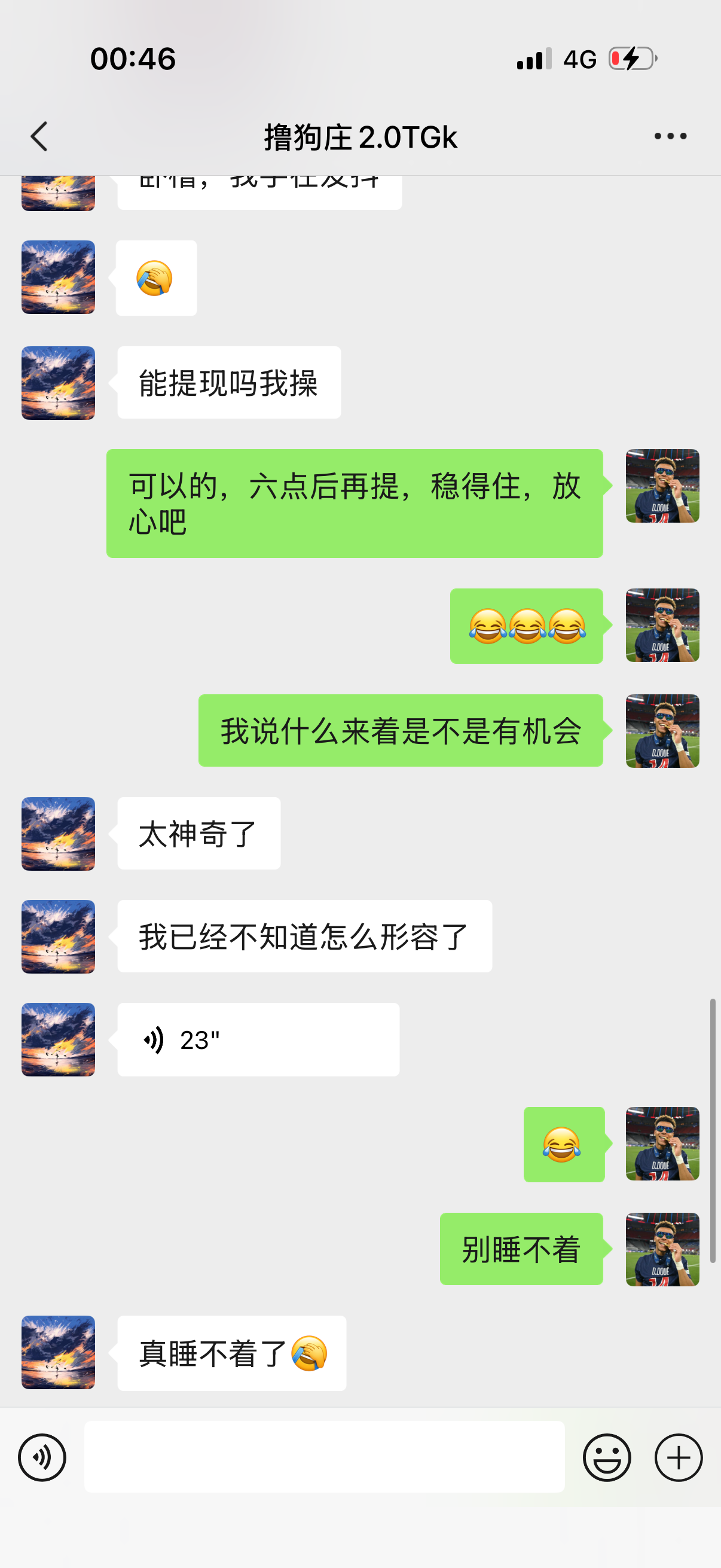Image resolution: width=721 pixels, height=1568 pixels.
Task: Open the contact's avatar beside 太神奇了
Action: tap(59, 833)
